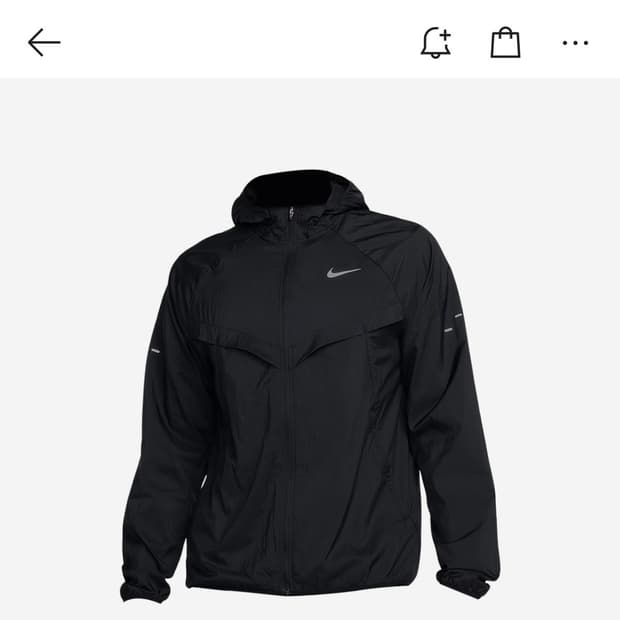Open the shopping bag
Image resolution: width=620 pixels, height=620 pixels.
(x=505, y=42)
